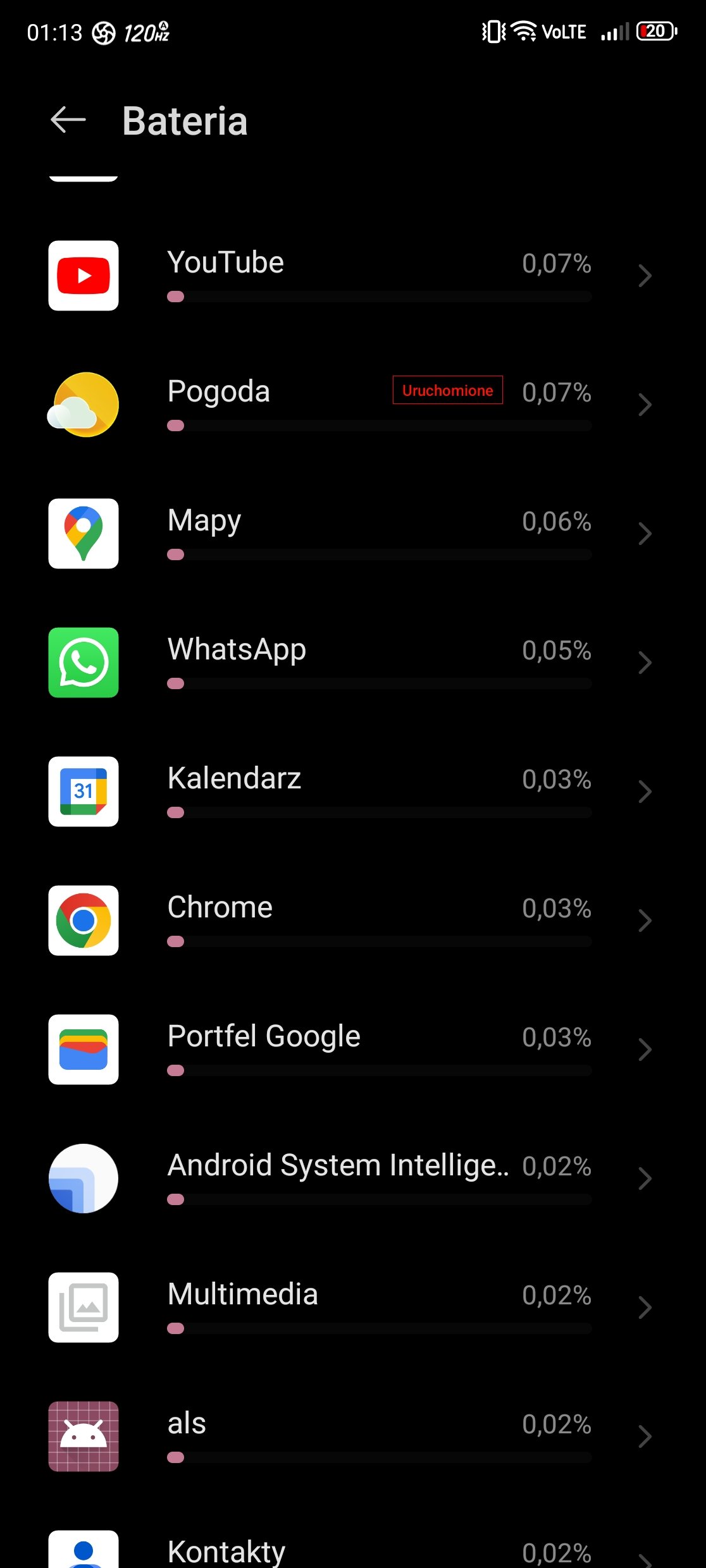Go back from the Bateria screen
Screen dimensions: 706x1568
[68, 120]
